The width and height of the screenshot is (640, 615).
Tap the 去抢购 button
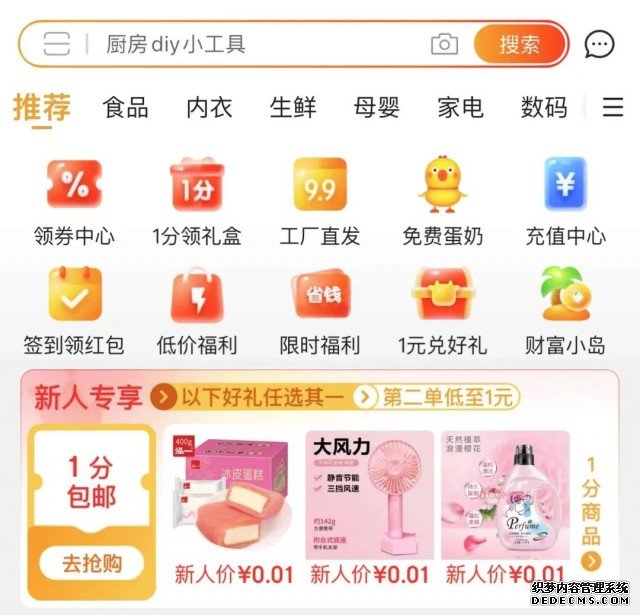tap(91, 562)
